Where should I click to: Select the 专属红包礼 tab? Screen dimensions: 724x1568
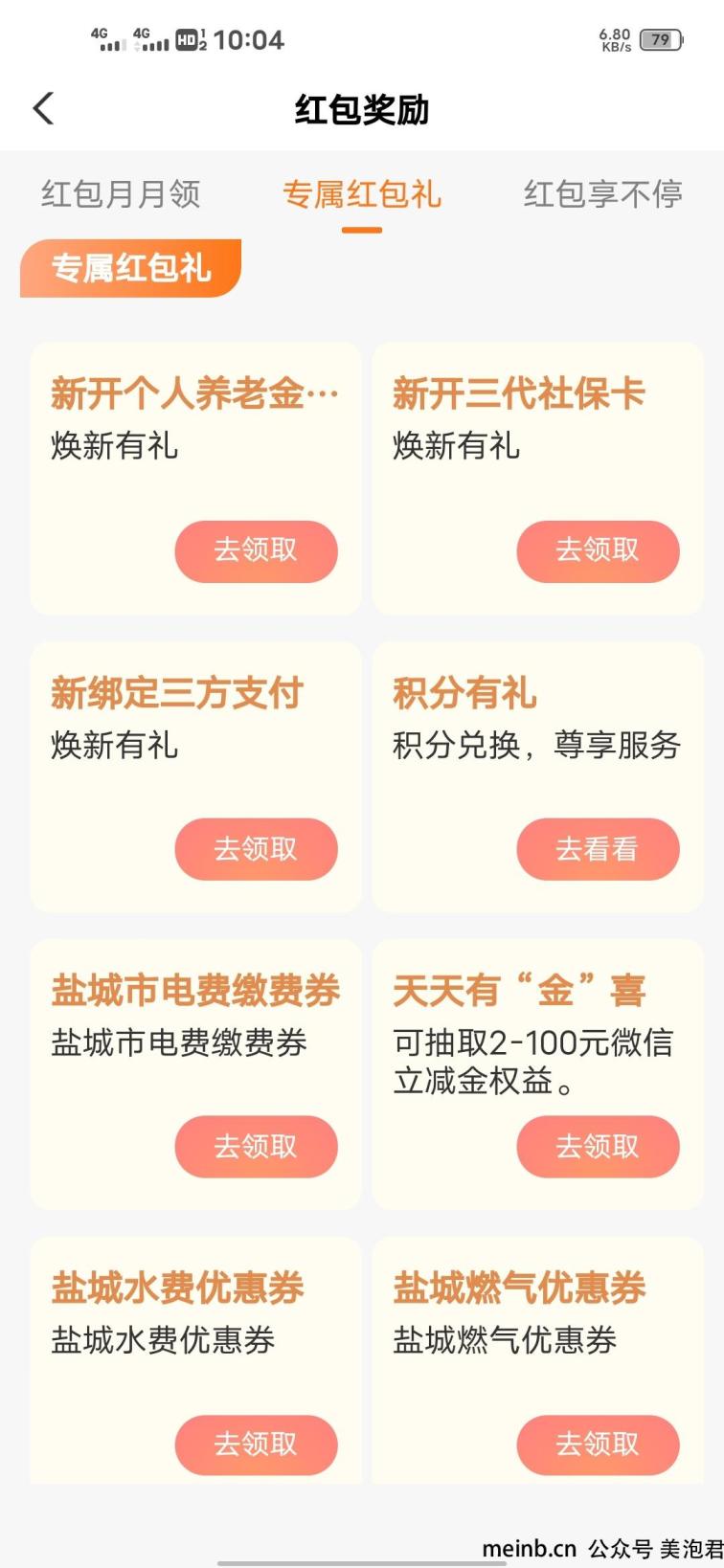tap(362, 194)
